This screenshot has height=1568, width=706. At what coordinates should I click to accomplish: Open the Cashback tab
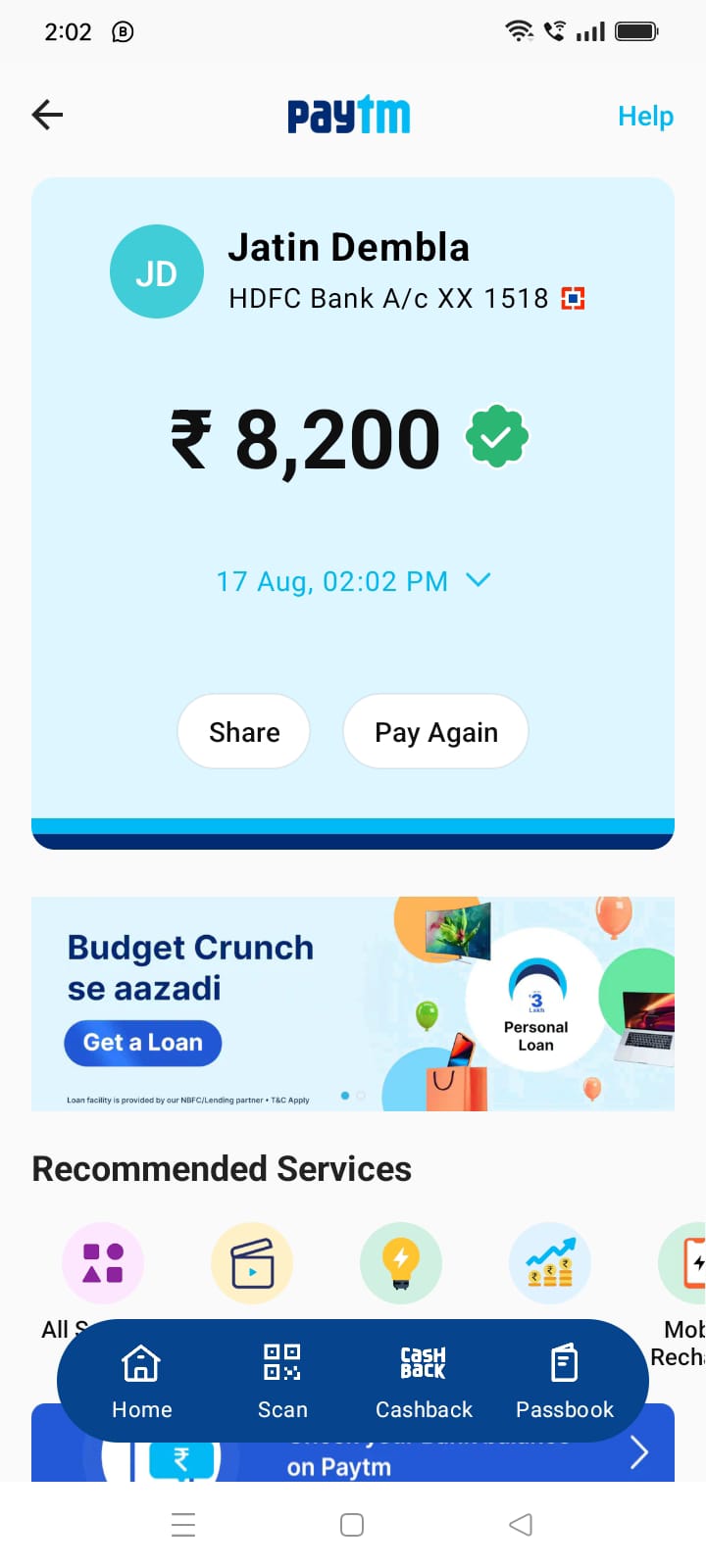[x=424, y=1381]
